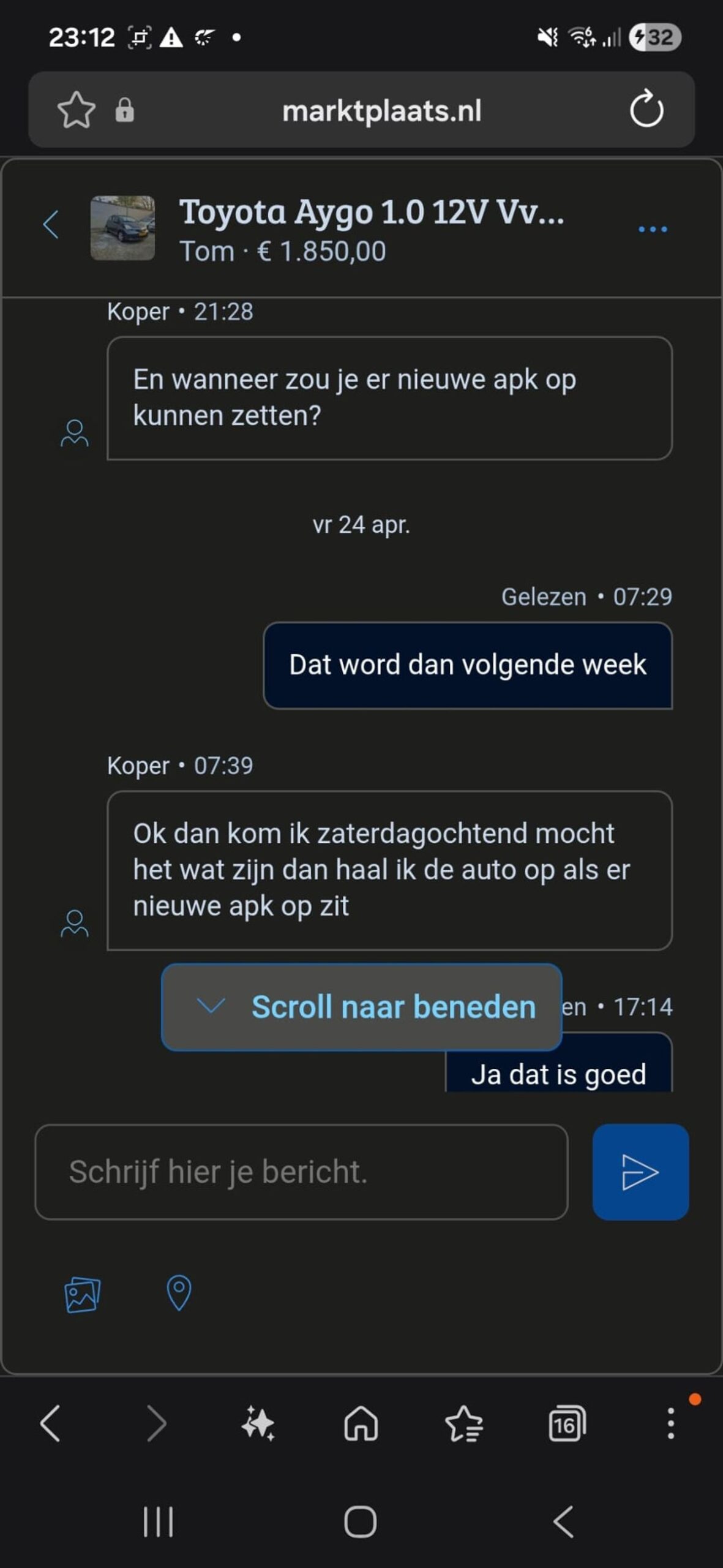The height and width of the screenshot is (1568, 723).
Task: Open the browser's three-dot menu
Action: [671, 1423]
